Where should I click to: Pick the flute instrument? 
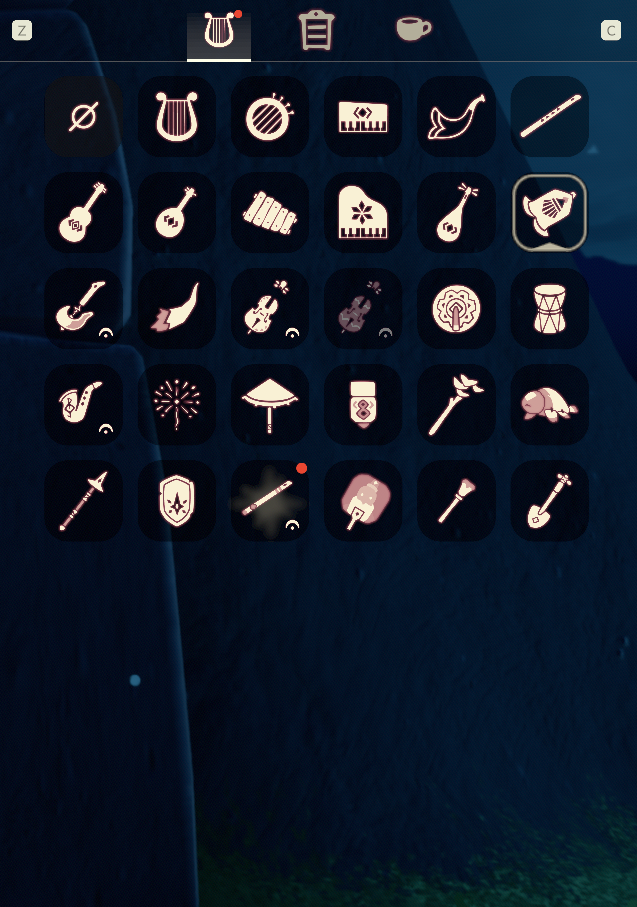[x=550, y=117]
